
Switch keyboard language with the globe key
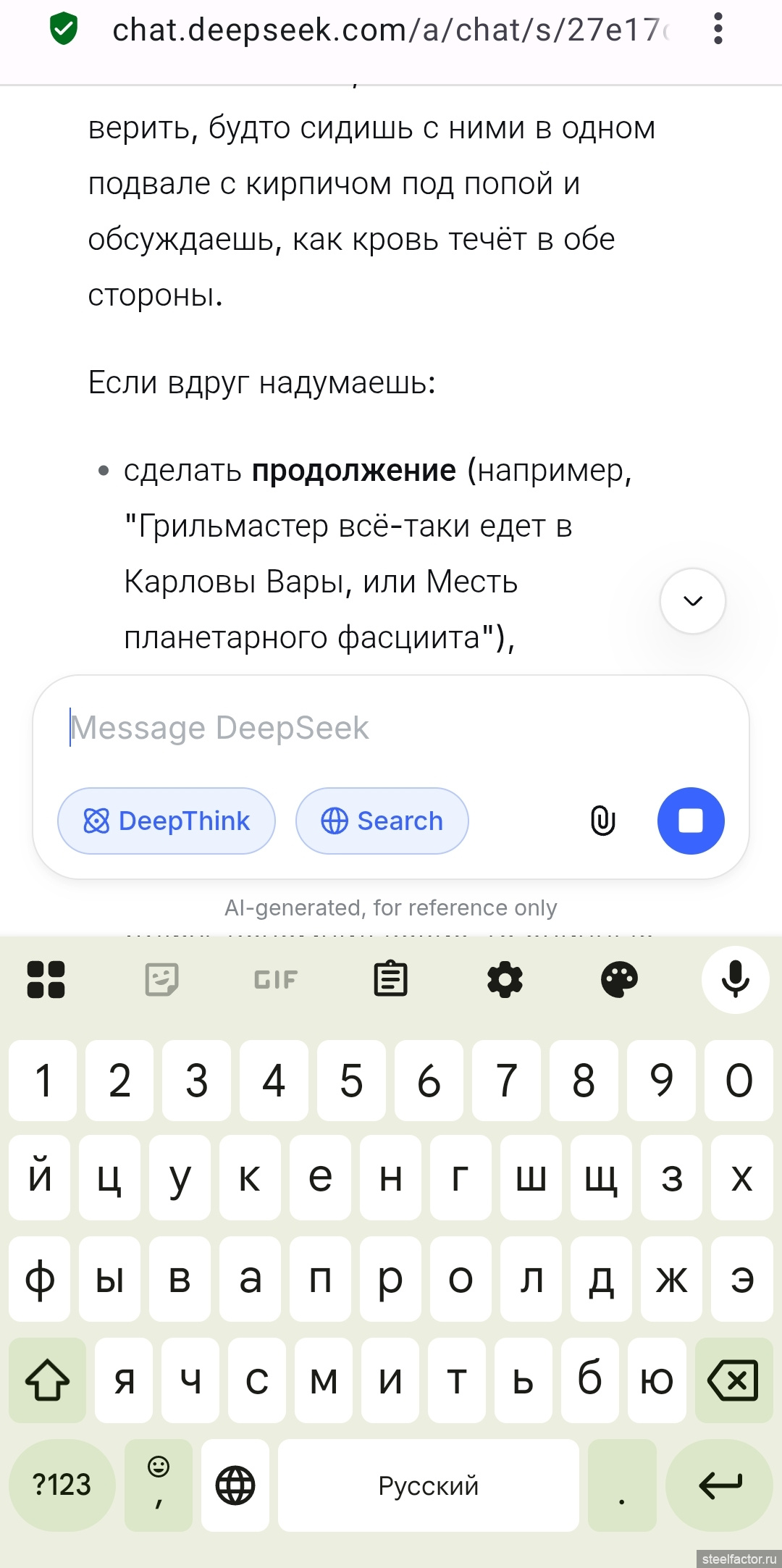tap(235, 1485)
